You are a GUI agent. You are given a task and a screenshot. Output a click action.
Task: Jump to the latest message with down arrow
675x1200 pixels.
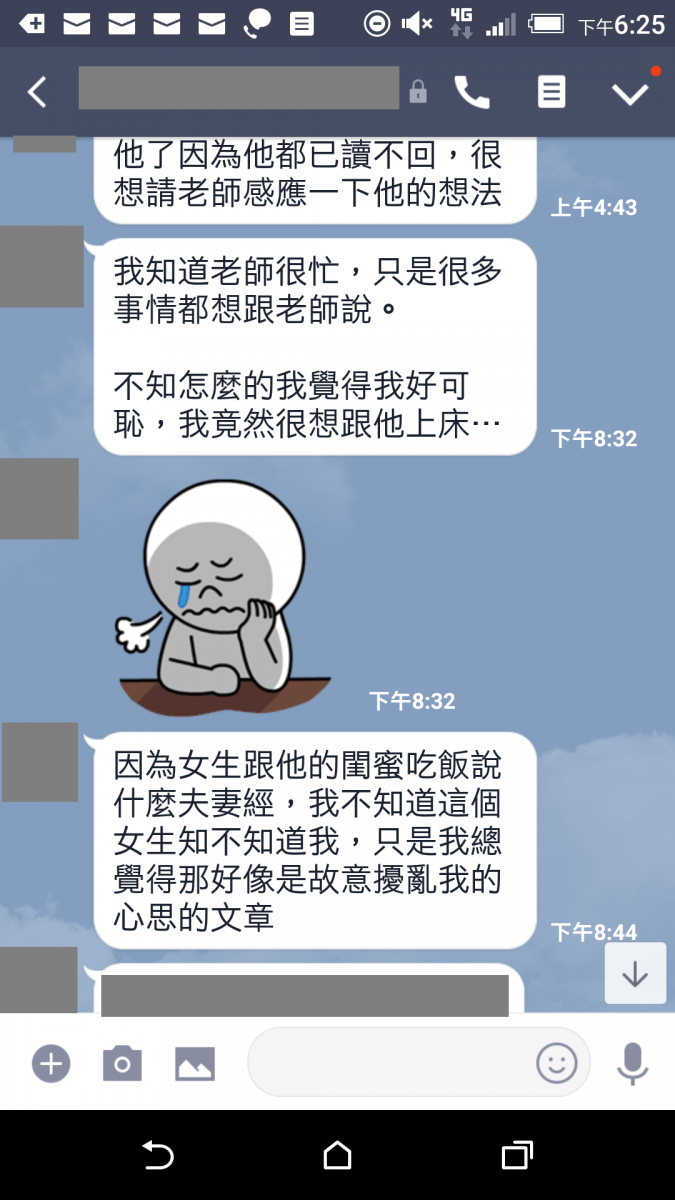pyautogui.click(x=635, y=974)
